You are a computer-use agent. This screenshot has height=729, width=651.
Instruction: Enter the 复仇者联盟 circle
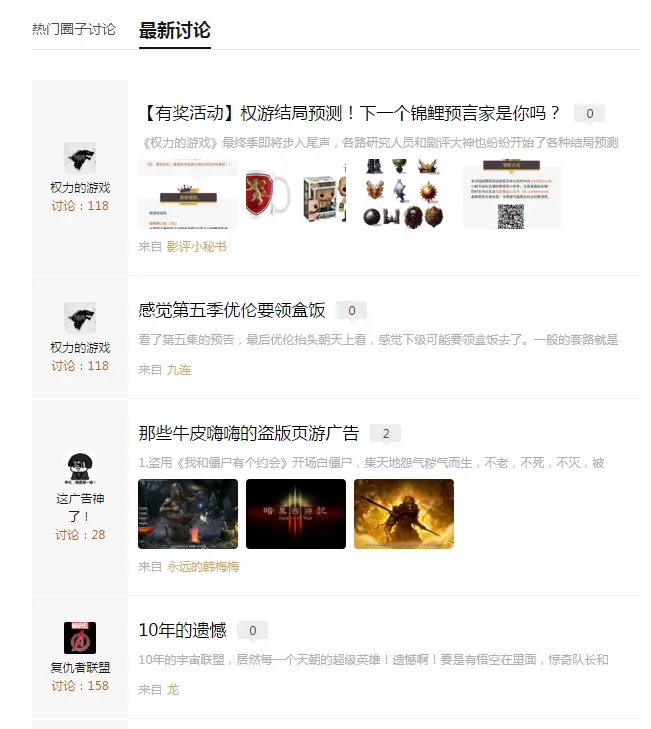click(80, 667)
